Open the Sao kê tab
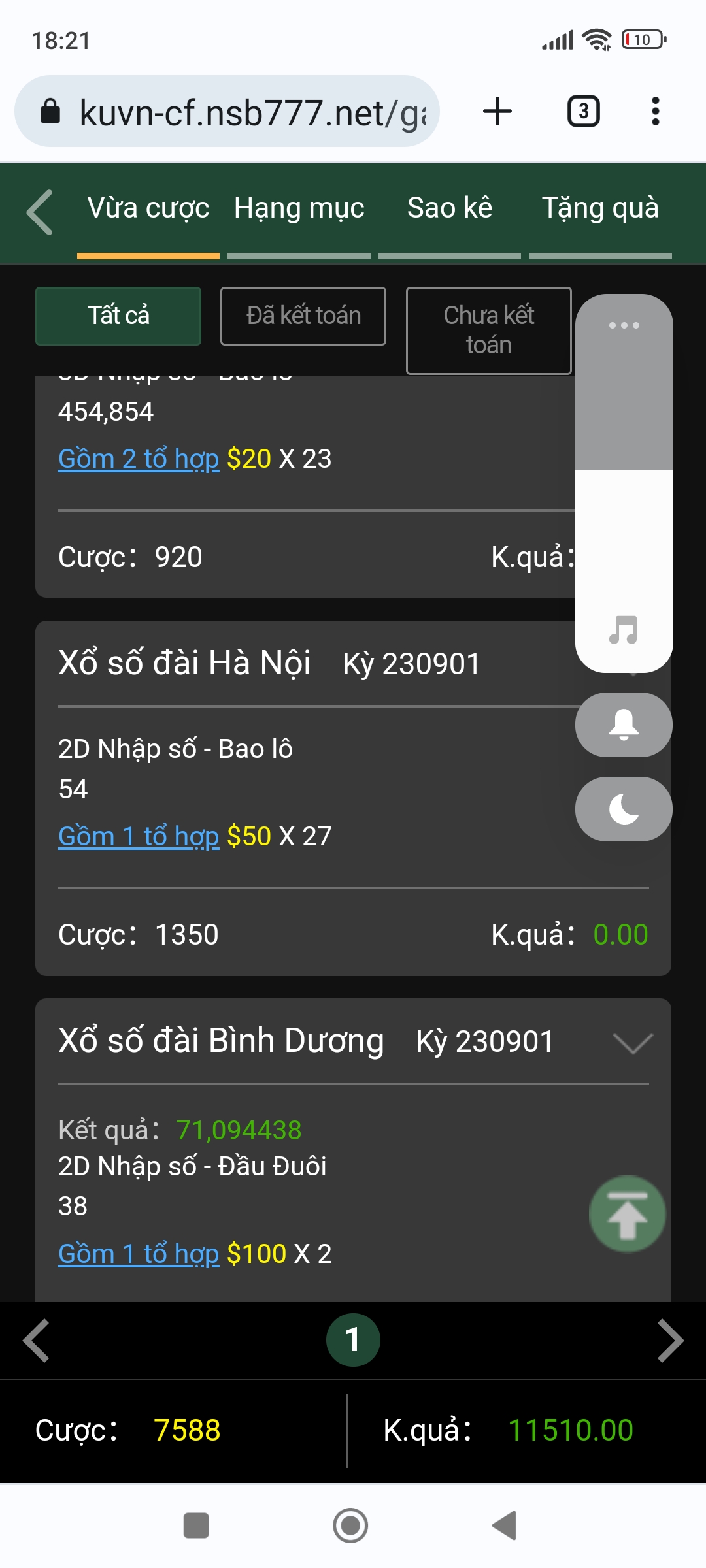The image size is (706, 1568). [450, 209]
